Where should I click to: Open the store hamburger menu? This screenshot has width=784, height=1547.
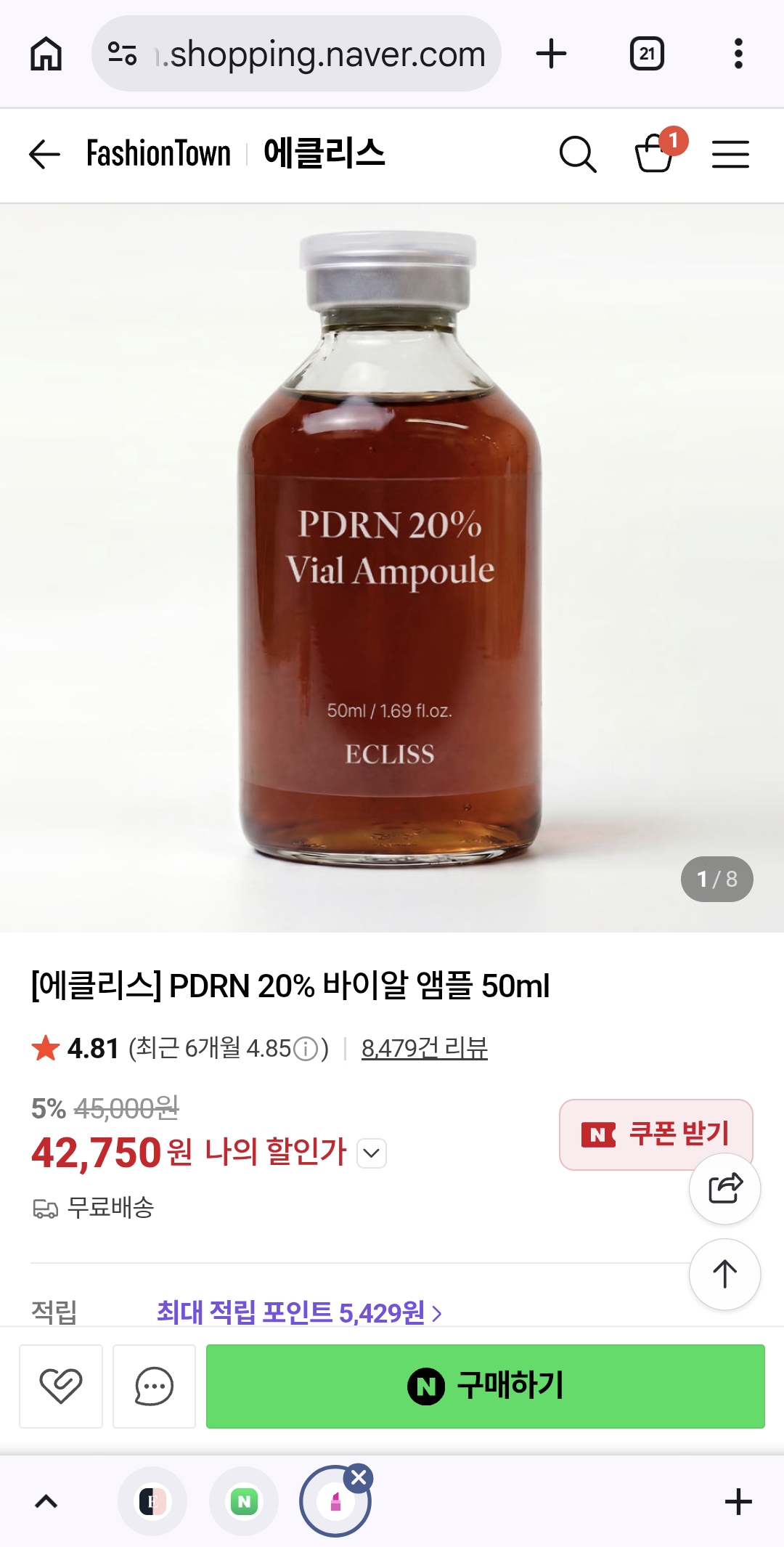730,155
